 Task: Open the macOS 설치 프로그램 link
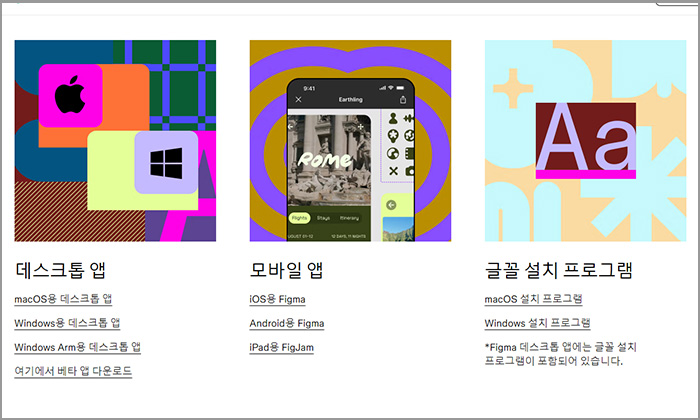pyautogui.click(x=533, y=299)
